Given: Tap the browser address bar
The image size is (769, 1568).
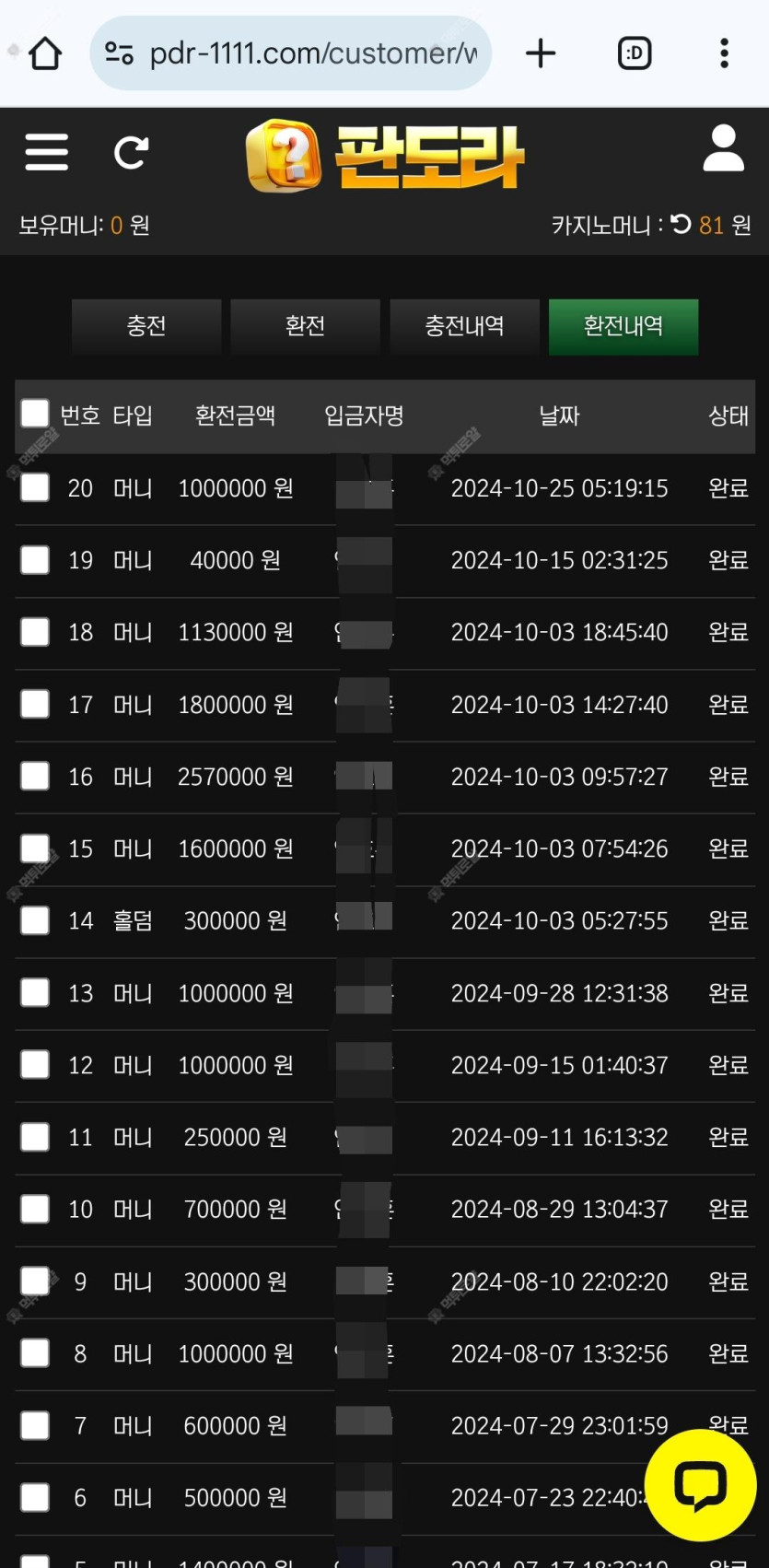Looking at the screenshot, I should [291, 53].
